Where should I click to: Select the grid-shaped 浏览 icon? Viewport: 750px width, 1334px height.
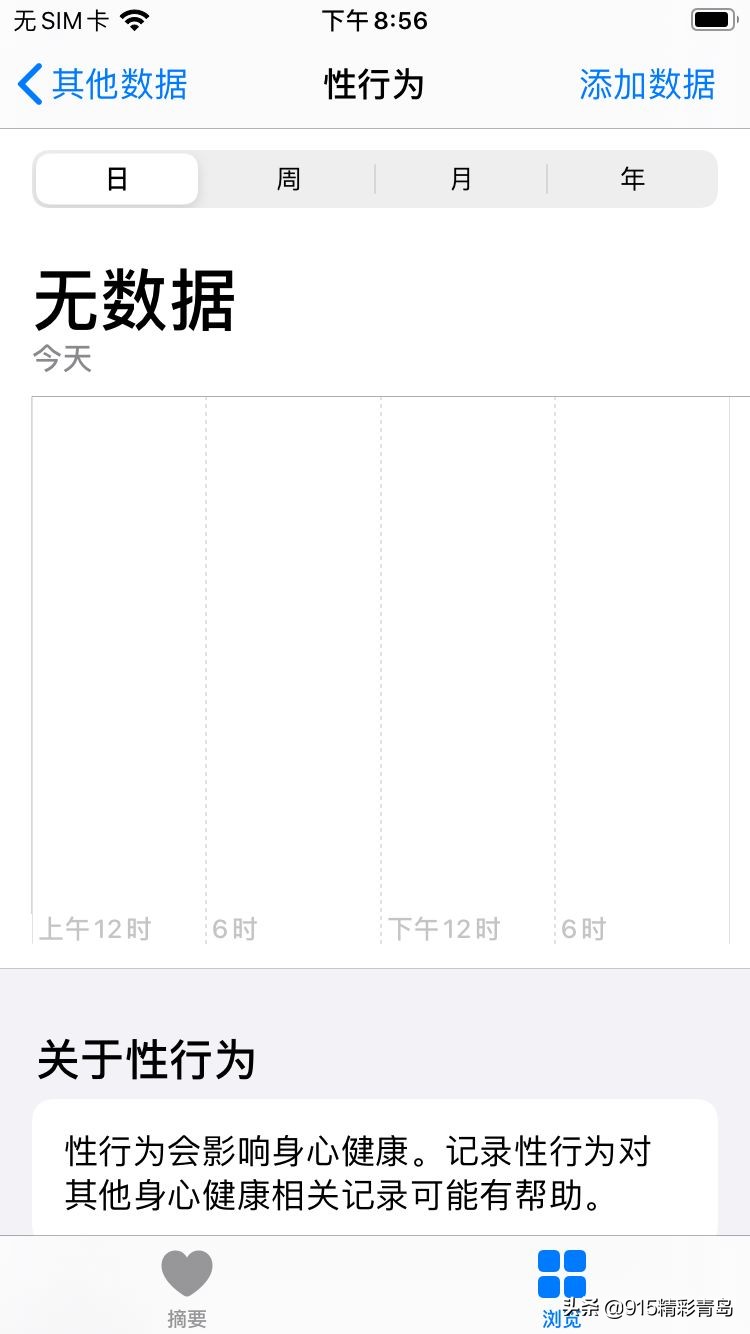click(x=561, y=1271)
